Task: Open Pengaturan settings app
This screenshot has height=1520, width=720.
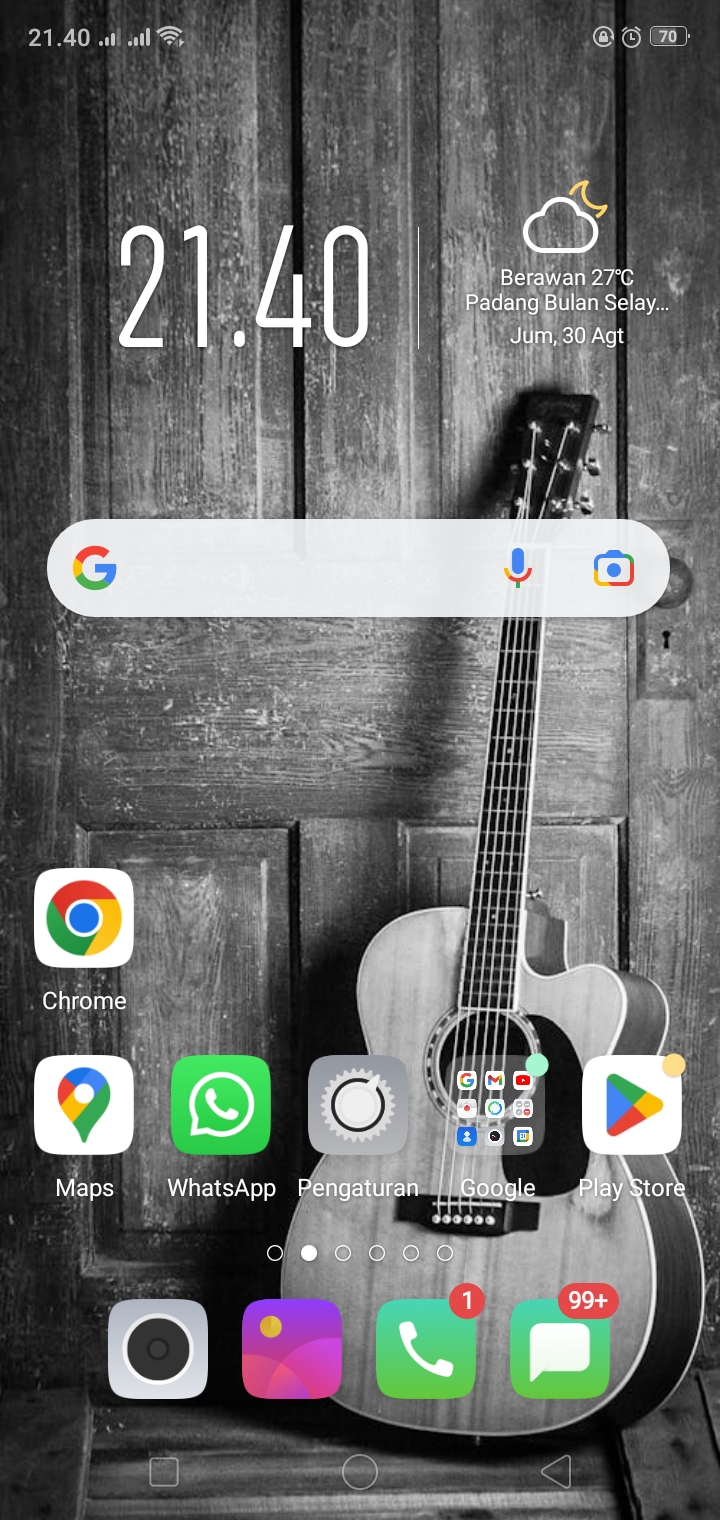Action: 358,1105
